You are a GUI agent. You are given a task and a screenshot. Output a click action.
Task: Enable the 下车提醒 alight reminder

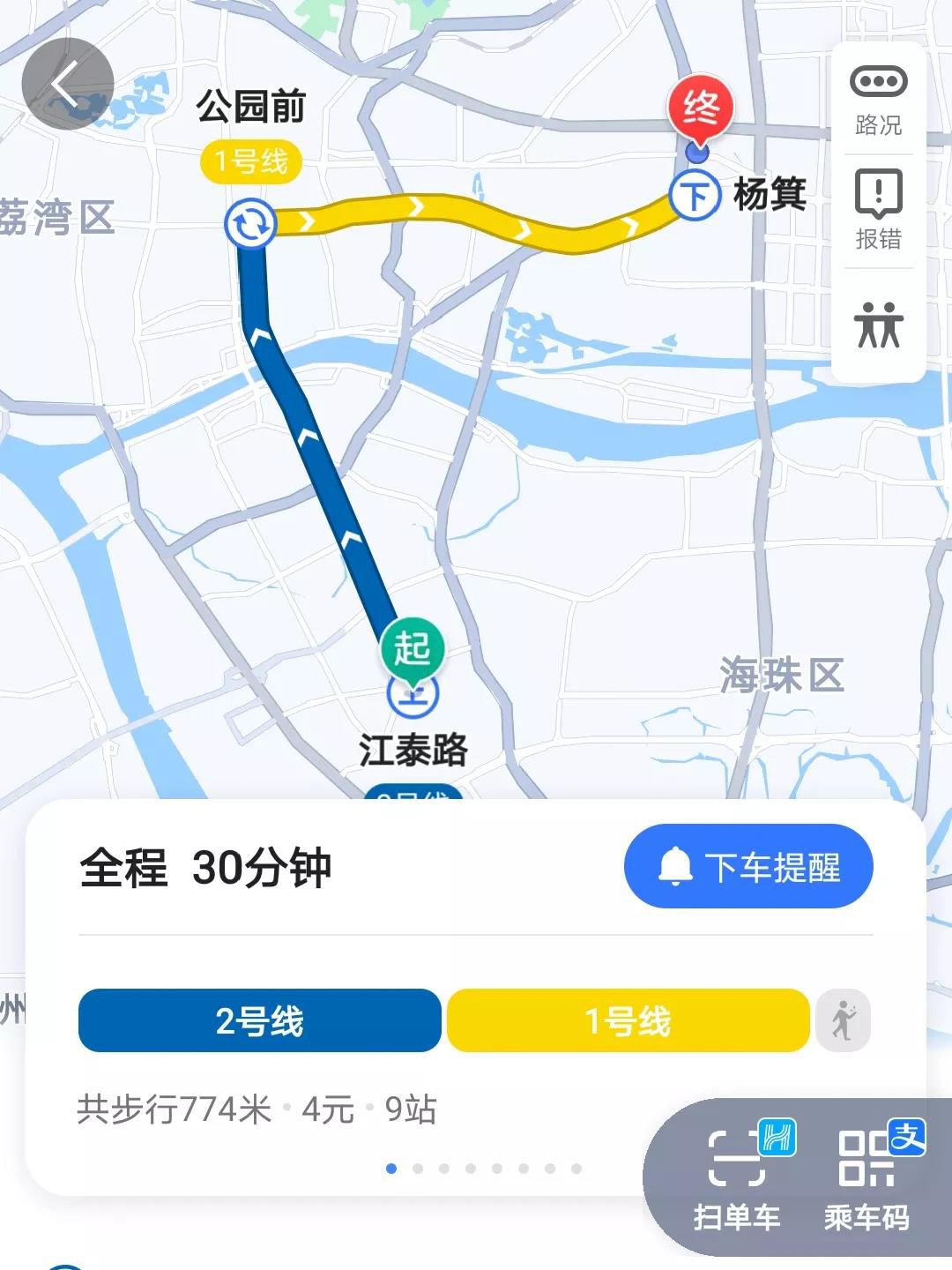click(x=747, y=867)
